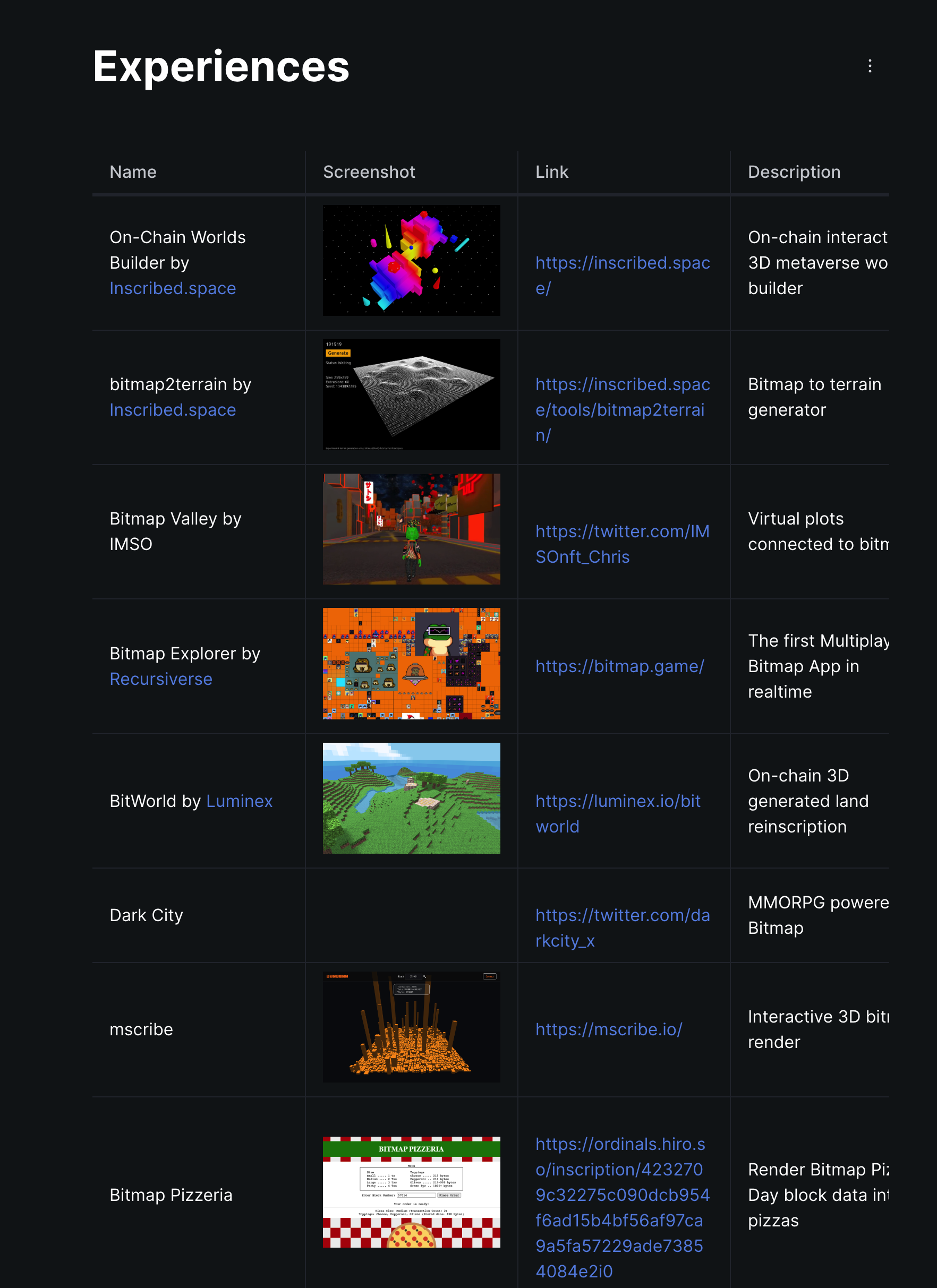
Task: View the Bitmap Explorer screenshot
Action: tap(411, 663)
